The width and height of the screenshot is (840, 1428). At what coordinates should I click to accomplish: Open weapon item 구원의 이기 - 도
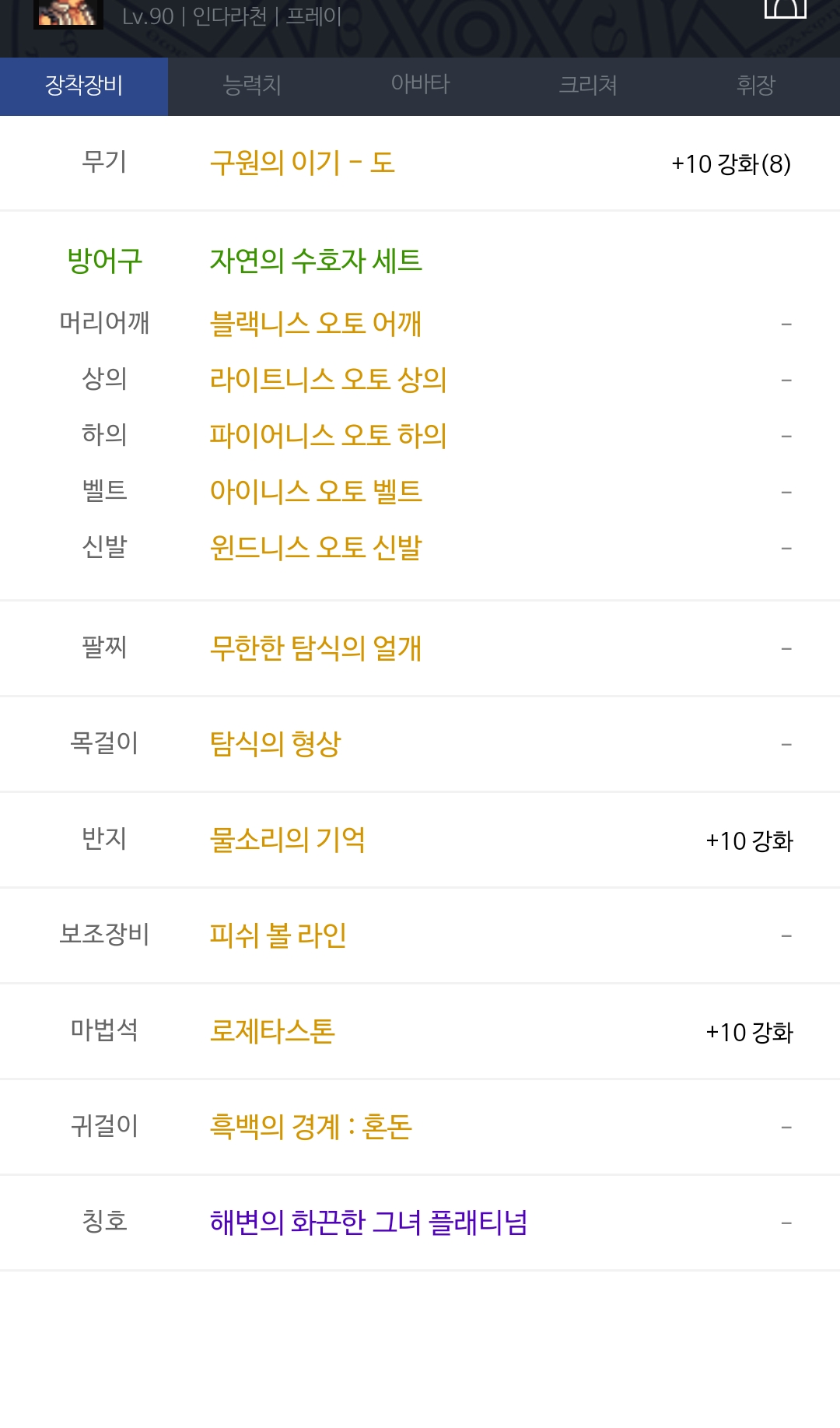[x=303, y=163]
